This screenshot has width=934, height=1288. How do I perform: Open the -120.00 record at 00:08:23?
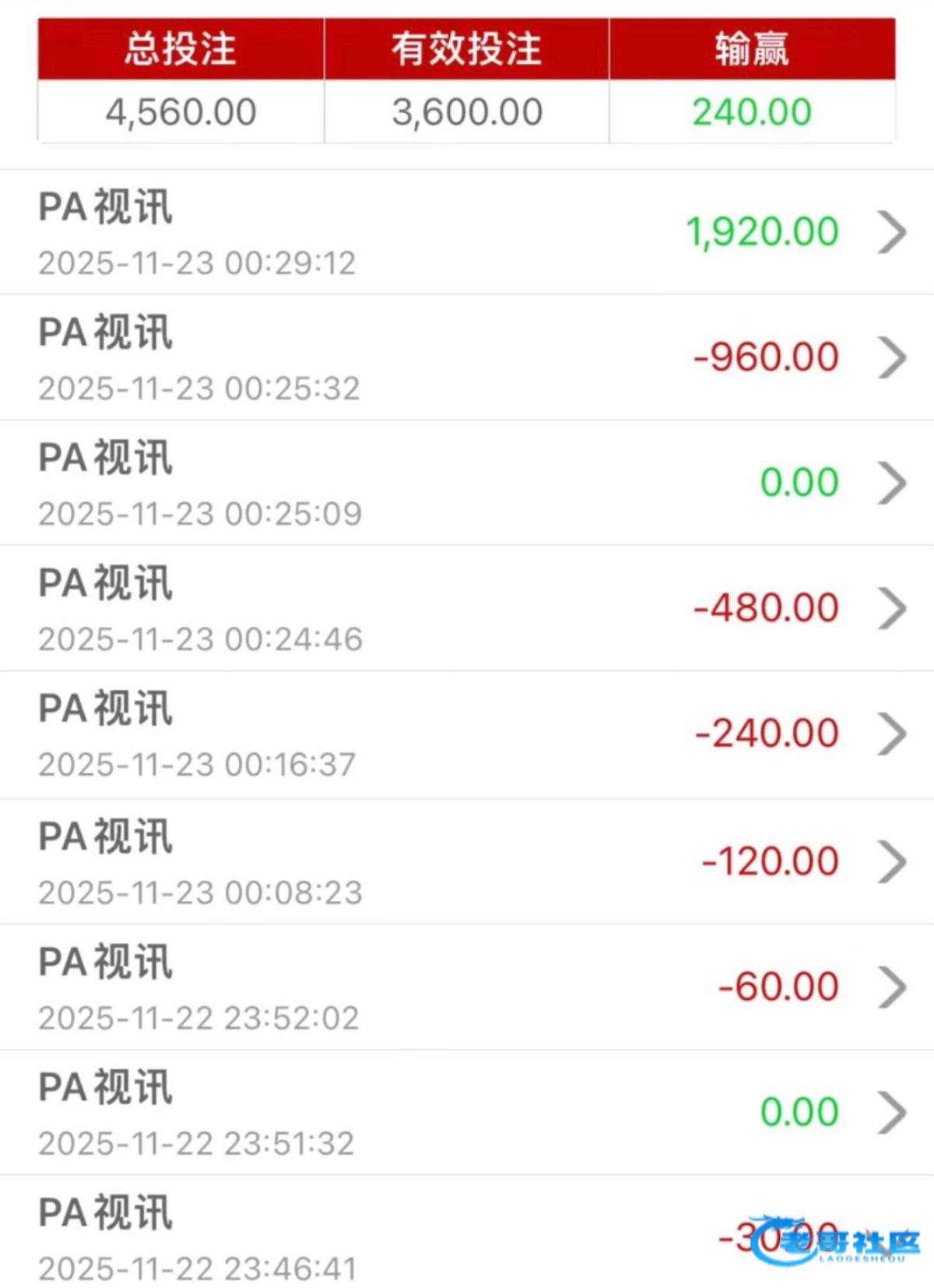point(467,861)
